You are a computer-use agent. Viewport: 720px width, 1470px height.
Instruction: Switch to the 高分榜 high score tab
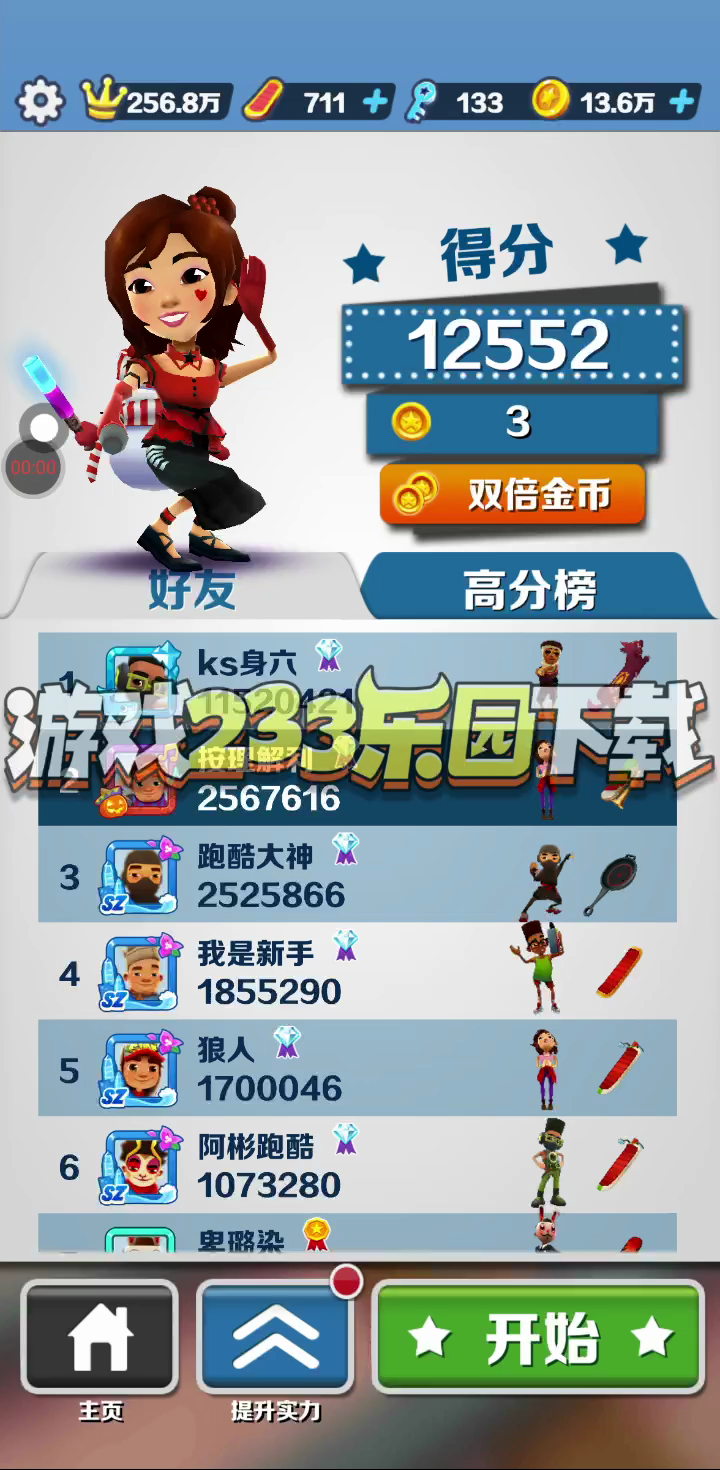click(530, 590)
